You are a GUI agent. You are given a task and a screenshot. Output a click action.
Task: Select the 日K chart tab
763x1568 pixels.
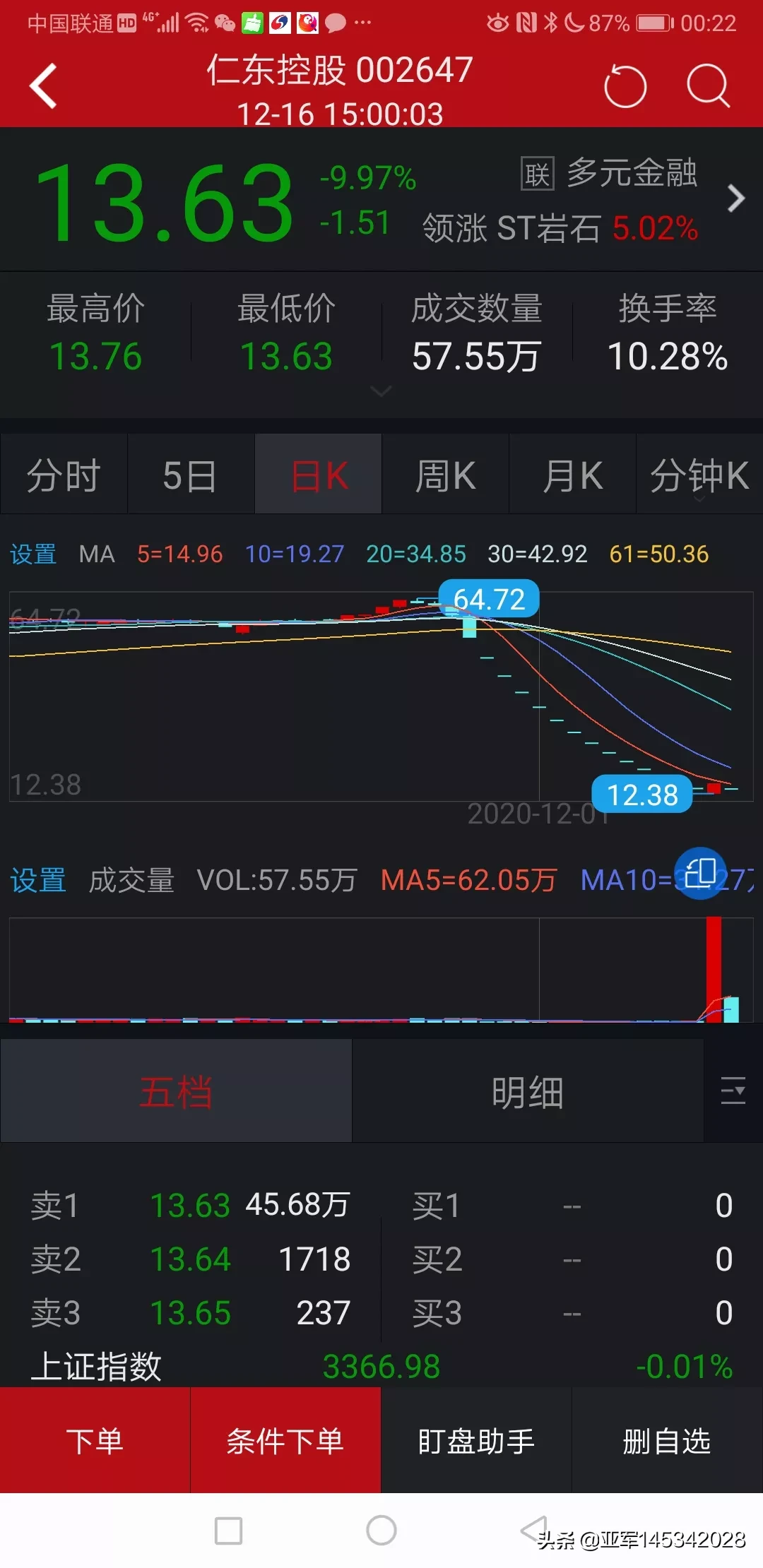pos(318,474)
